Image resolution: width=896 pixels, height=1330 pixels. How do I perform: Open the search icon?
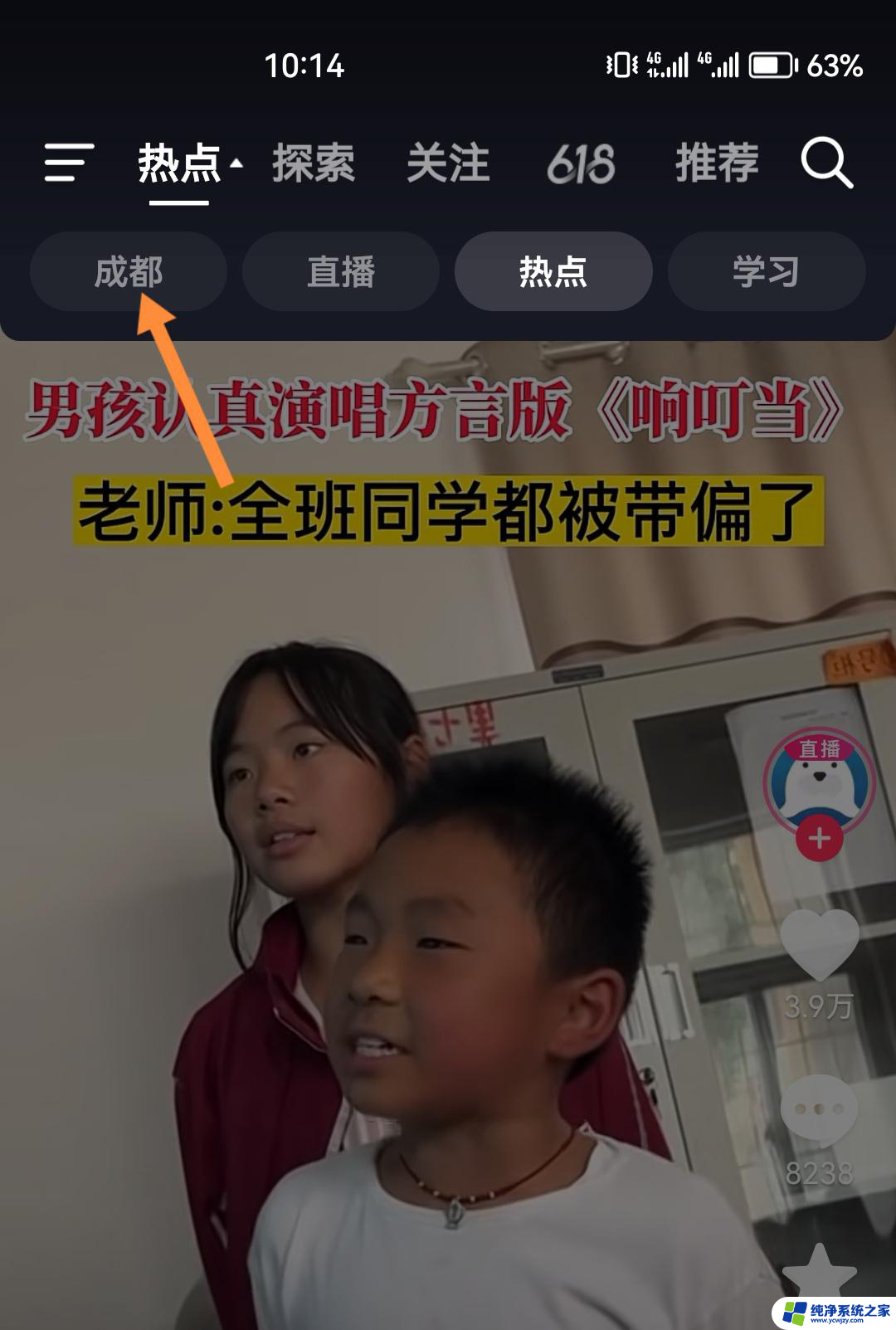pyautogui.click(x=826, y=163)
